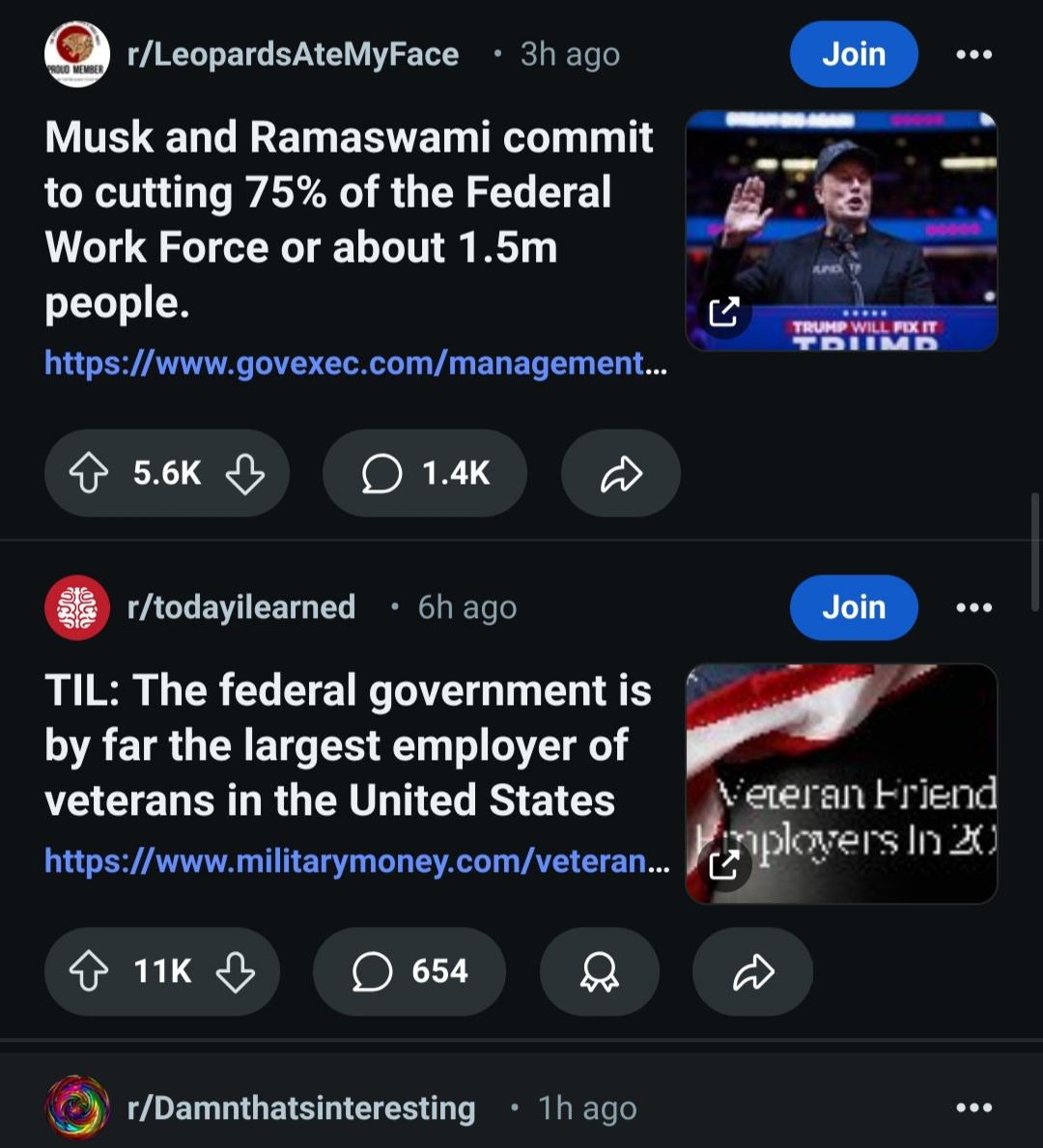Open the govexec.com article link
Screen dimensions: 1043x1148
point(354,363)
